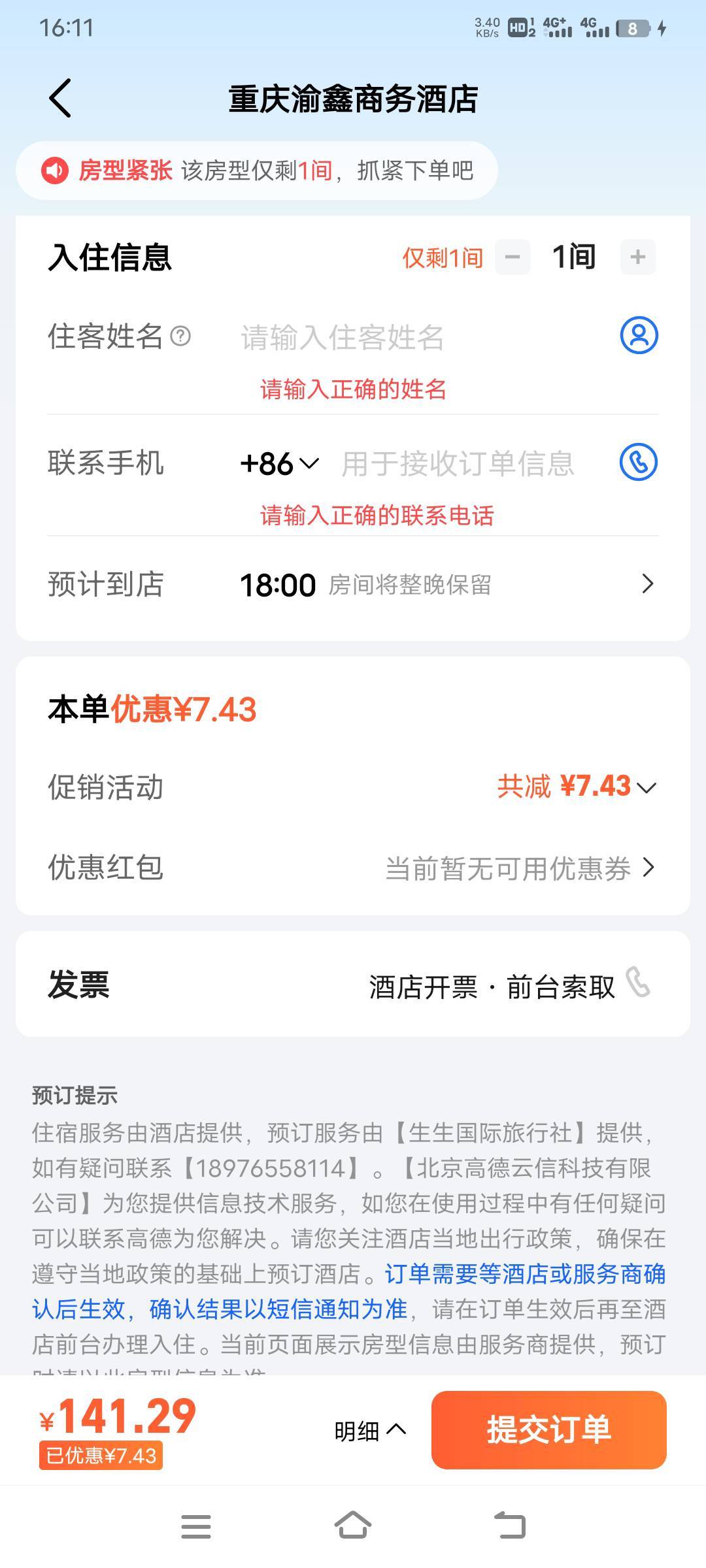Go back from the hotel booking page
This screenshot has width=706, height=1568.
coord(60,99)
